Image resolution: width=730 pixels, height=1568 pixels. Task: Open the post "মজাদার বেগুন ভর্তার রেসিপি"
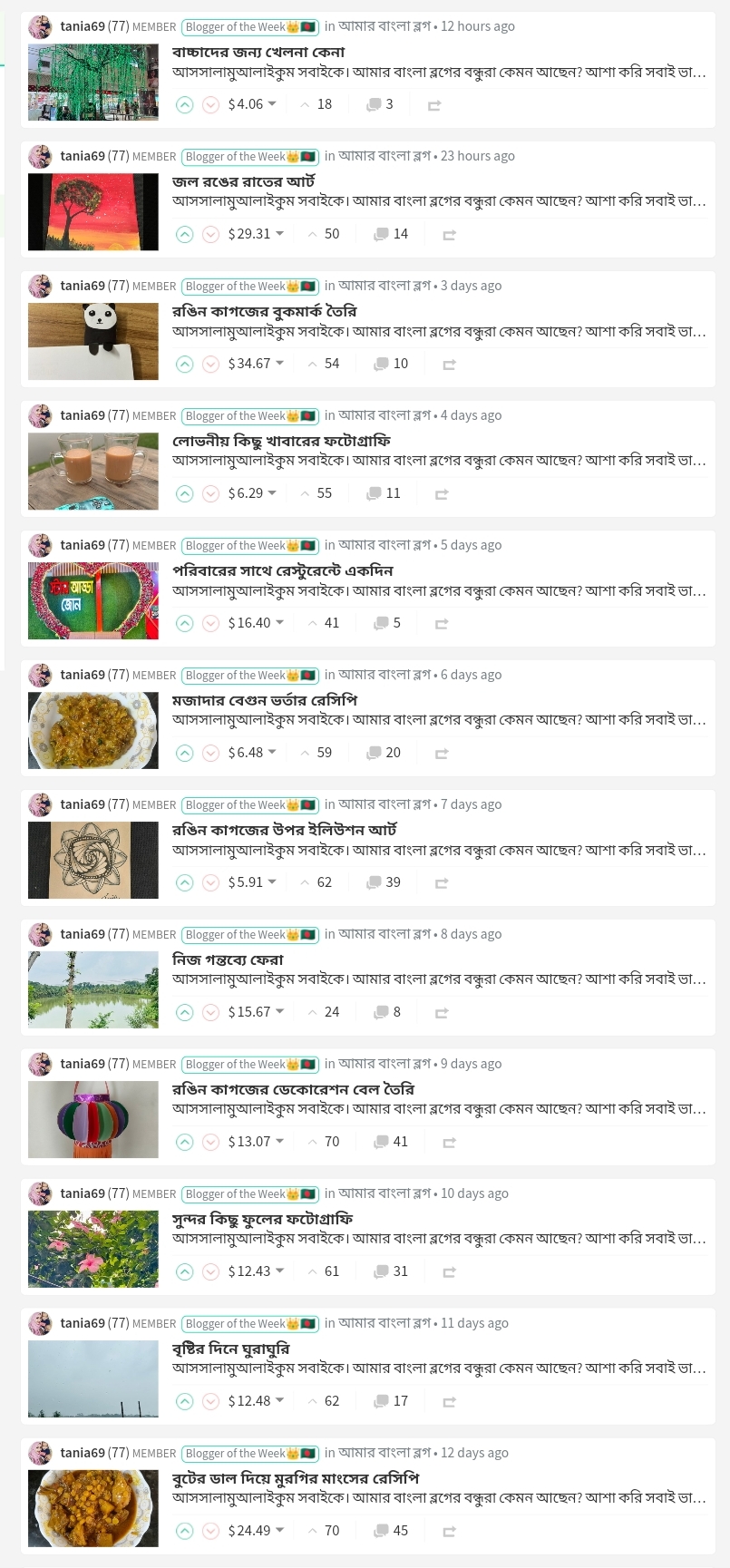click(265, 700)
